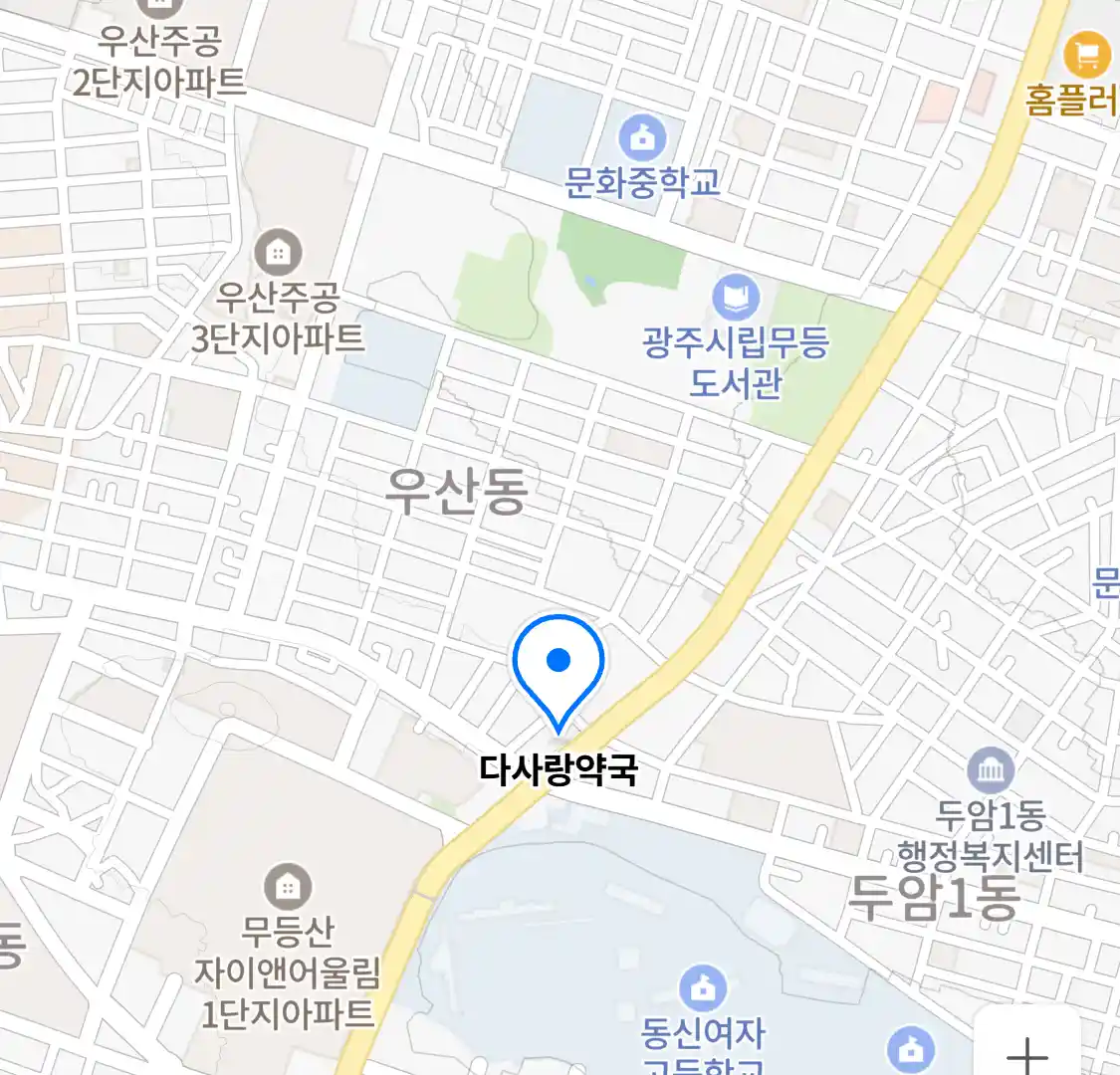1120x1075 pixels.
Task: Open the 동신여자고등학교 school marker
Action: 703,988
